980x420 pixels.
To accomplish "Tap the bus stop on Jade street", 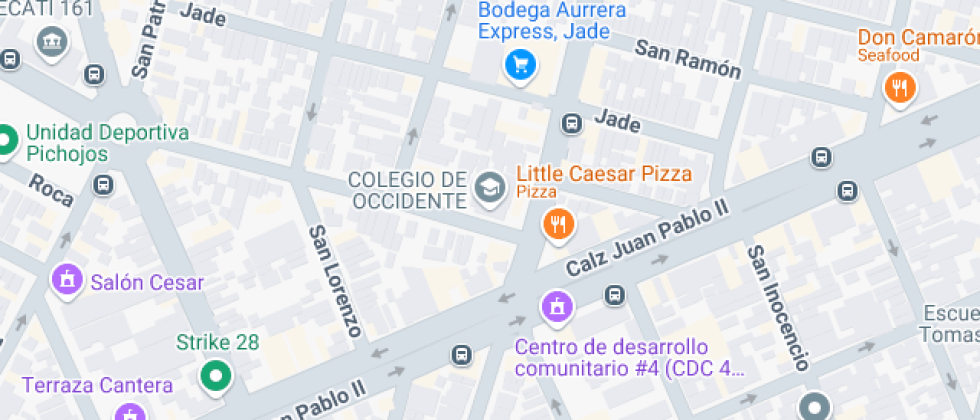I will (x=572, y=124).
